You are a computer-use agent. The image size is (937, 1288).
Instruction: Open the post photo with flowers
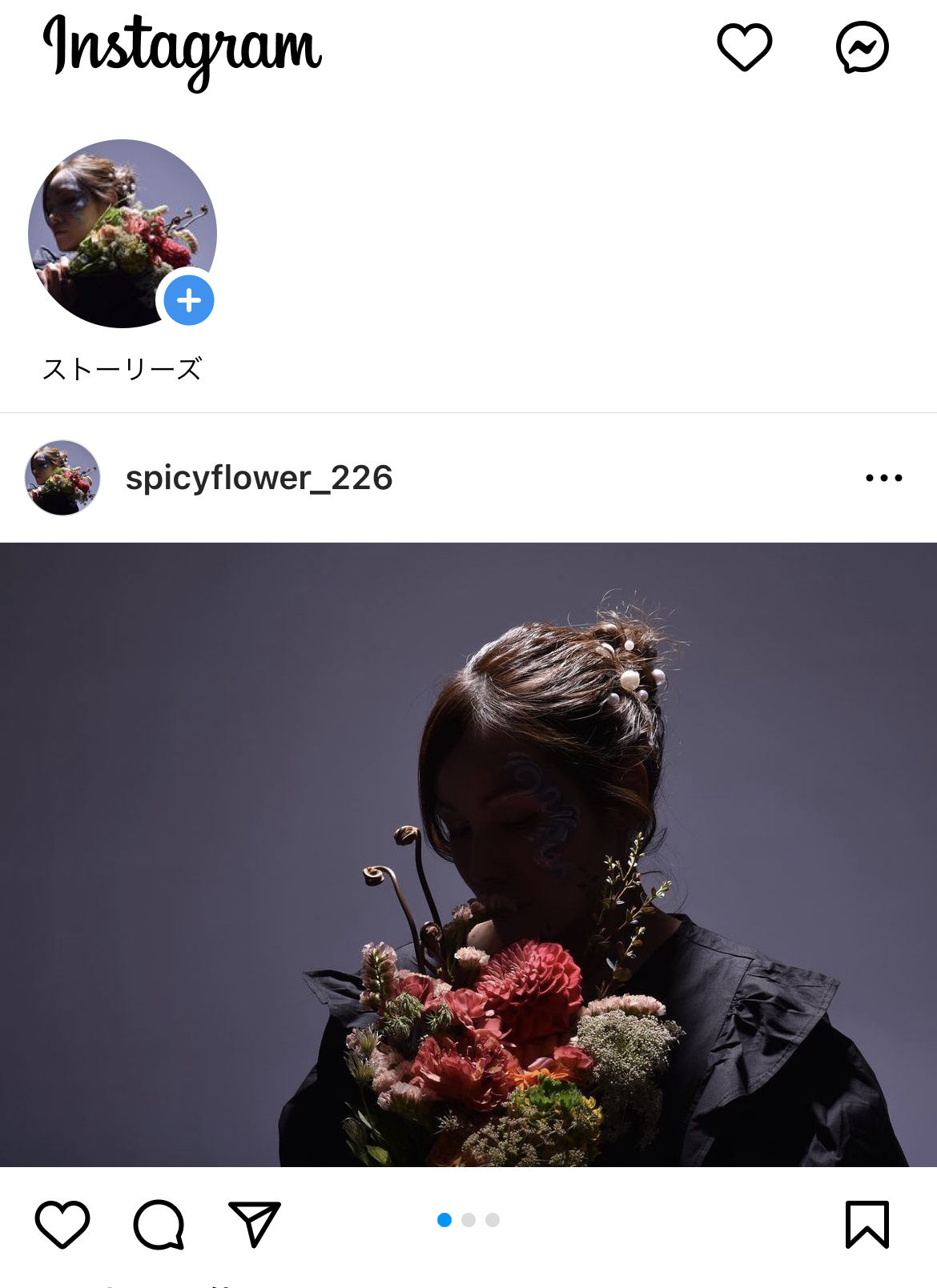(468, 854)
